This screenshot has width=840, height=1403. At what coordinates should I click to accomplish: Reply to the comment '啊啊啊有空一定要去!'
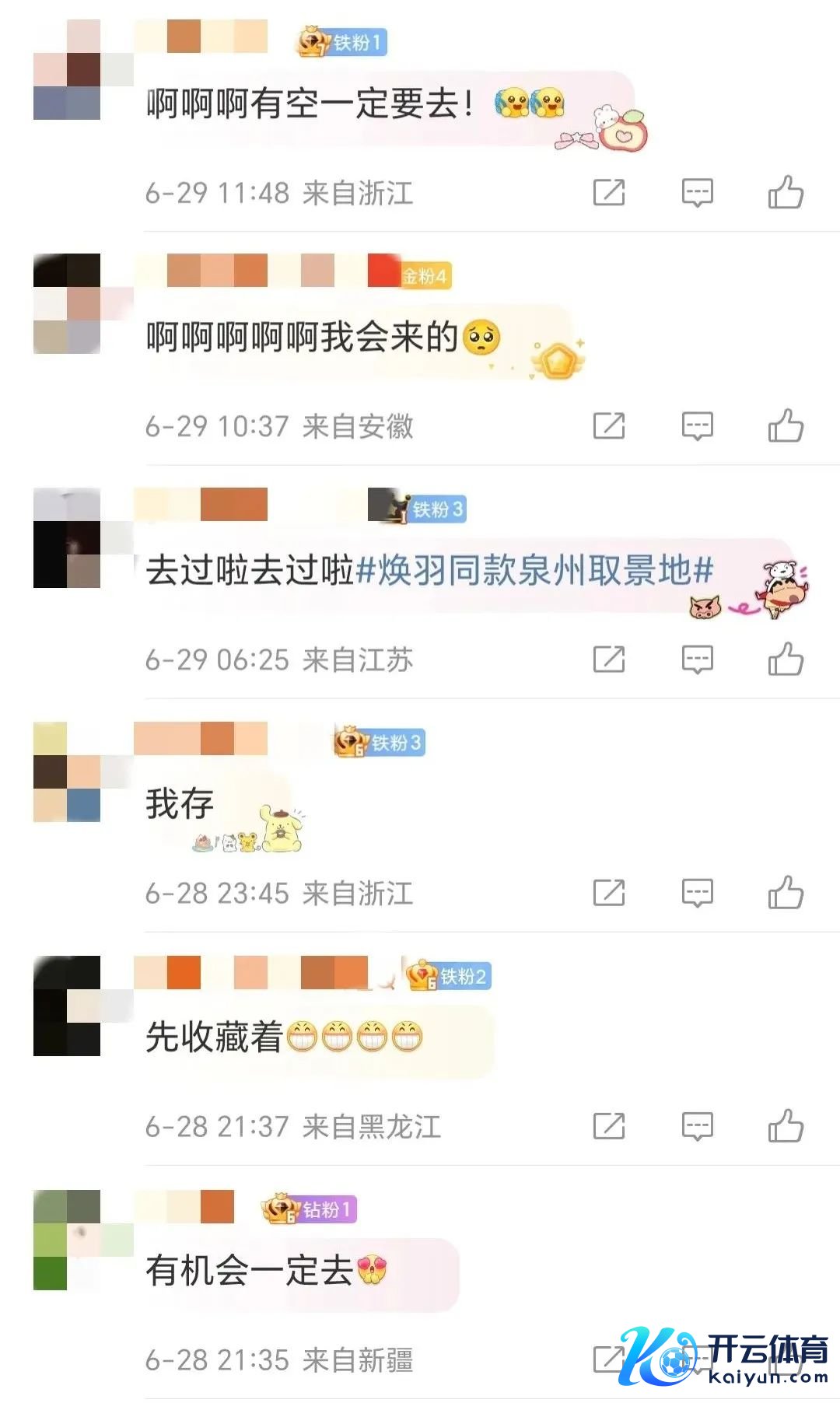697,192
